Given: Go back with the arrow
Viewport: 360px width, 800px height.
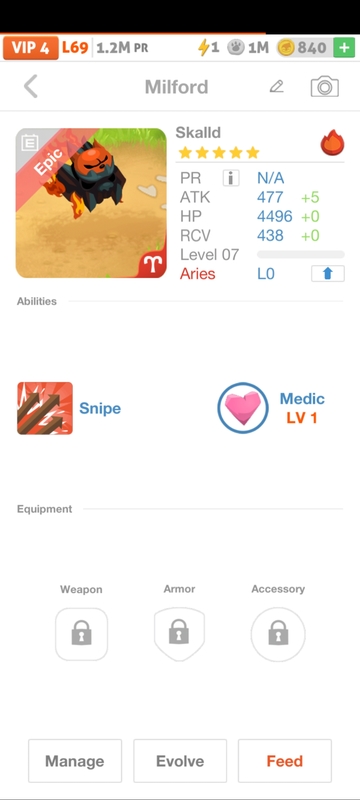Looking at the screenshot, I should pos(31,86).
